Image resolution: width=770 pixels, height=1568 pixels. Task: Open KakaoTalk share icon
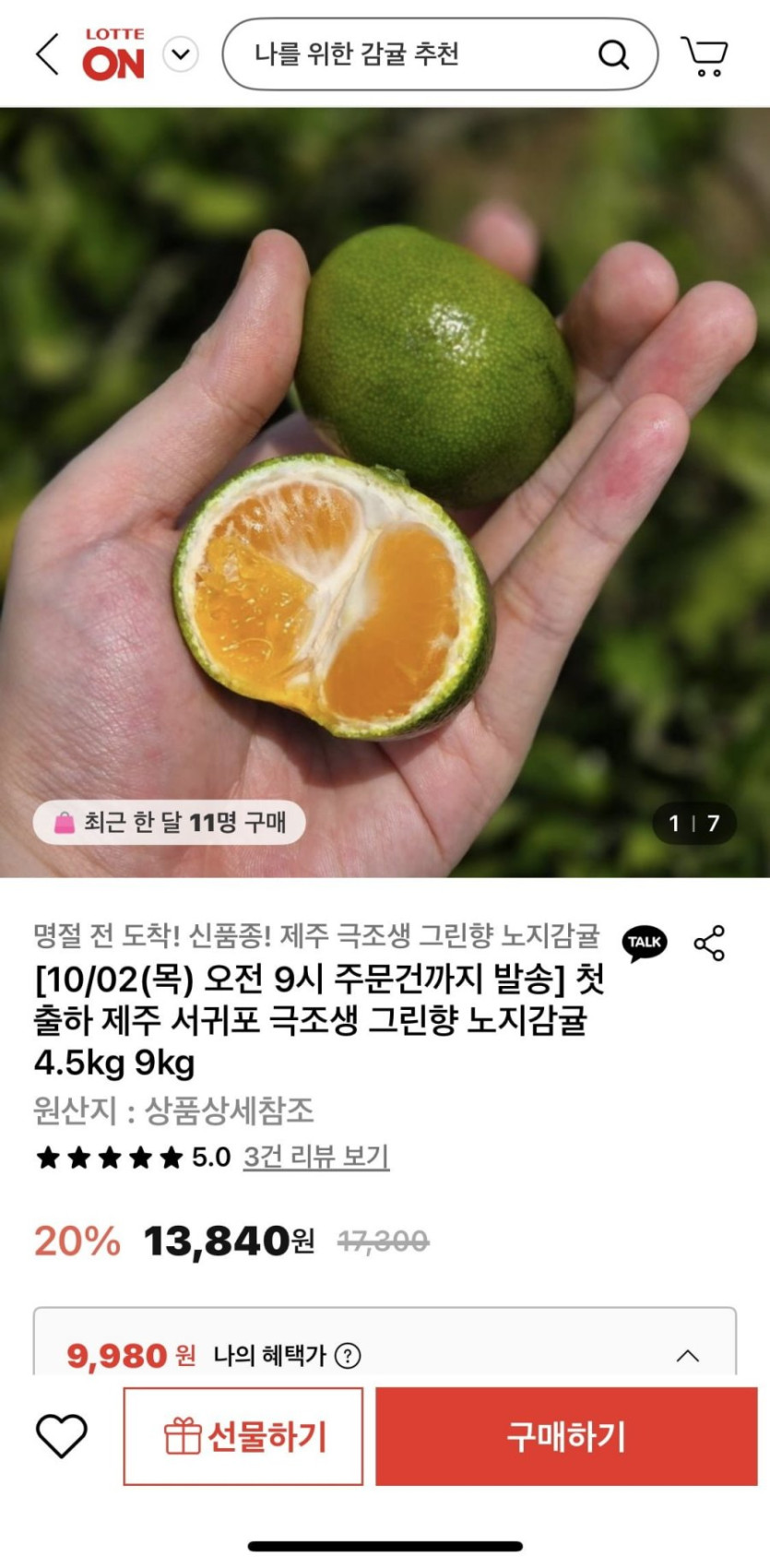click(x=645, y=943)
